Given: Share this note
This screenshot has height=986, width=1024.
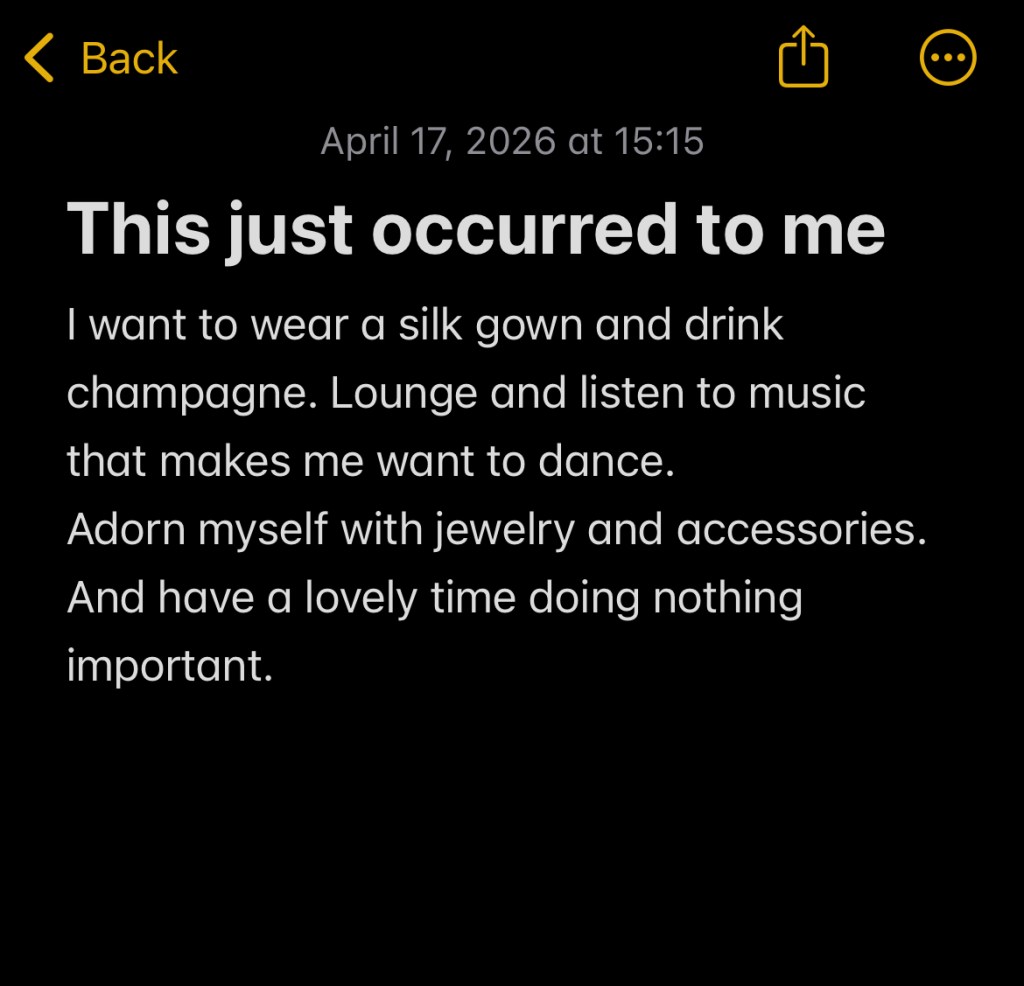Looking at the screenshot, I should click(x=803, y=57).
